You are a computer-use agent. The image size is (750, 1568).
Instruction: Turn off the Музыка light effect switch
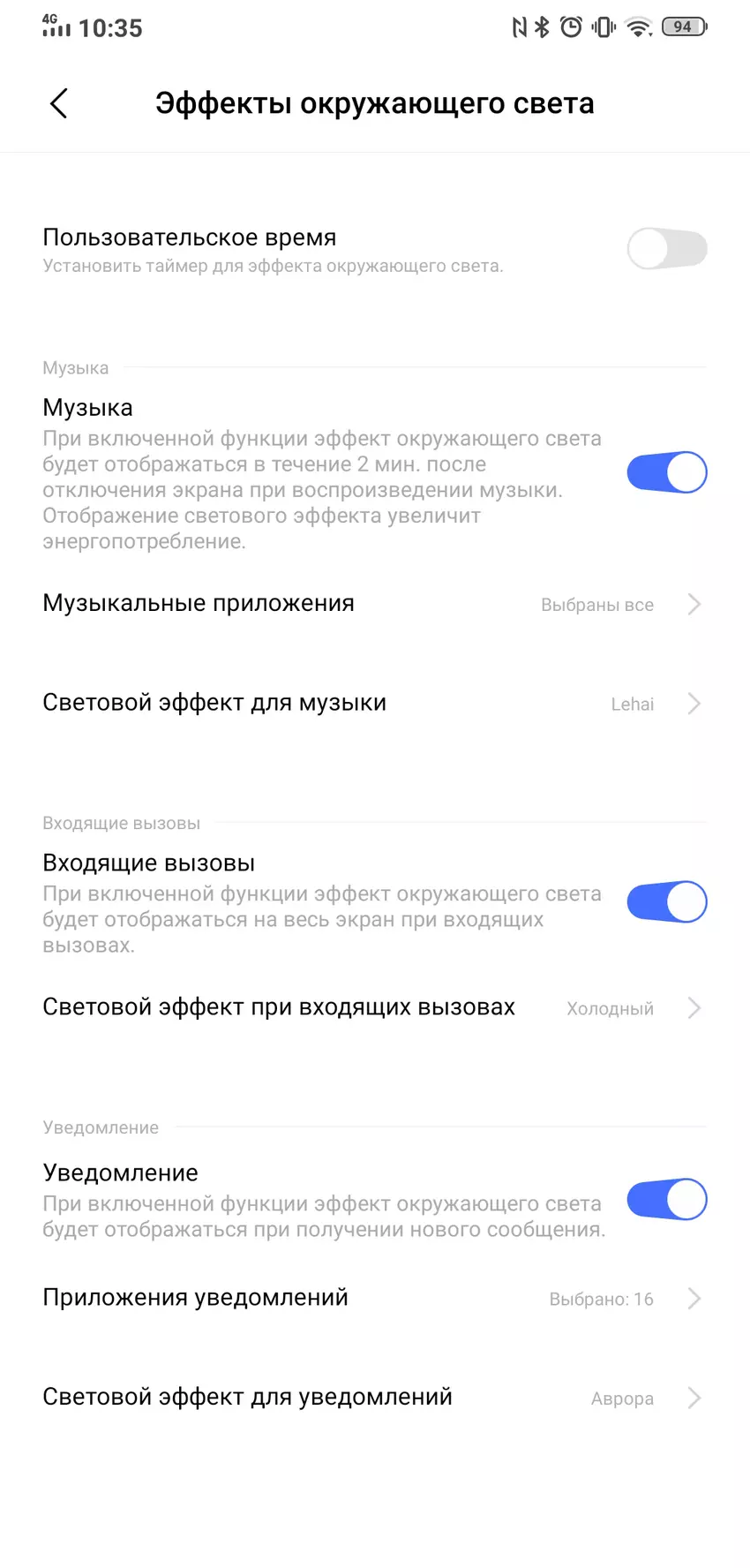(x=666, y=472)
